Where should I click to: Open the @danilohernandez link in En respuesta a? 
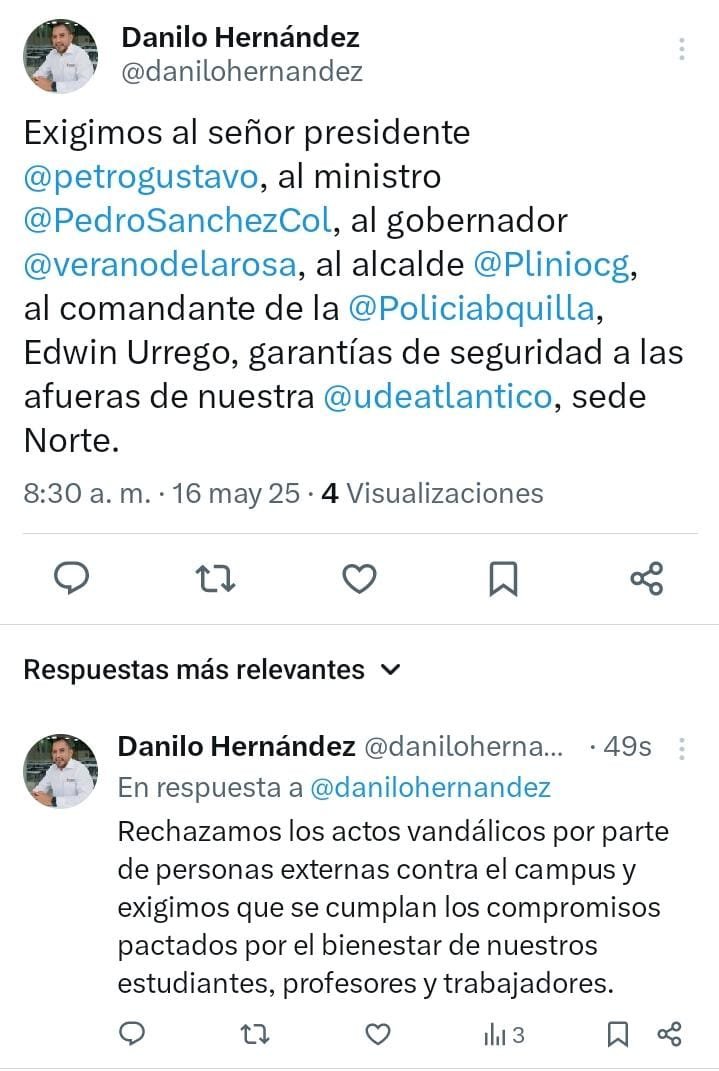pyautogui.click(x=430, y=788)
